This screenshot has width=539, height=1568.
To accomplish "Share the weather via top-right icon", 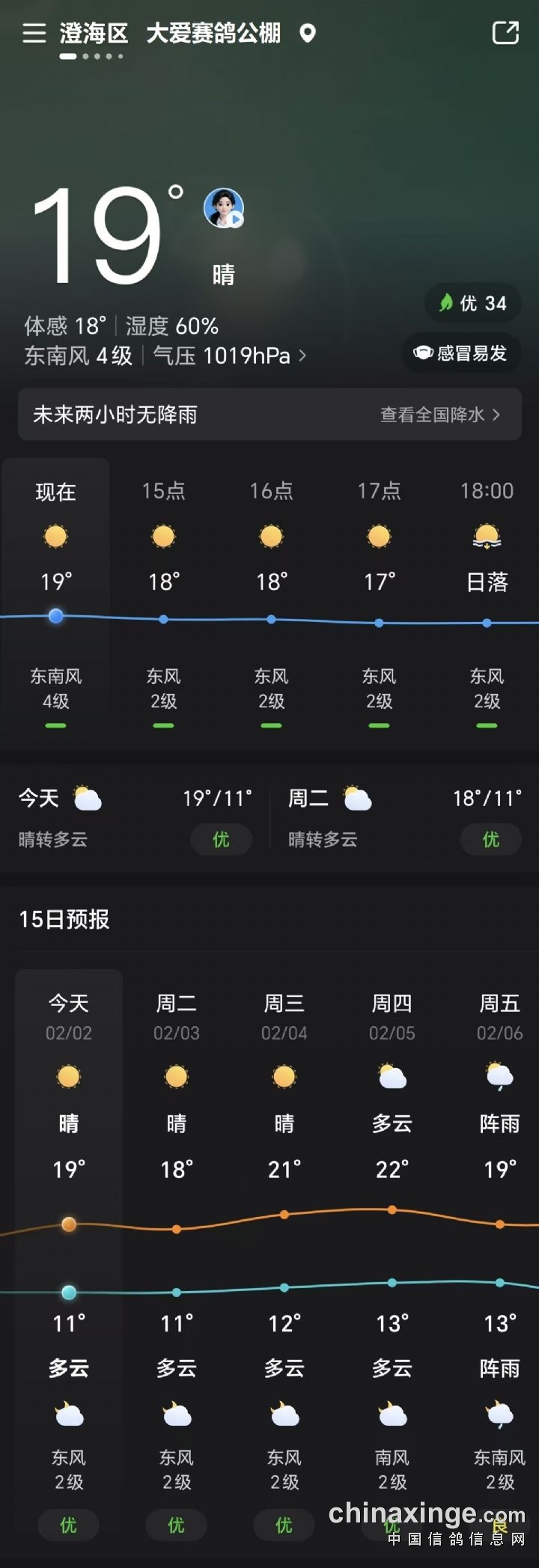I will tap(505, 33).
